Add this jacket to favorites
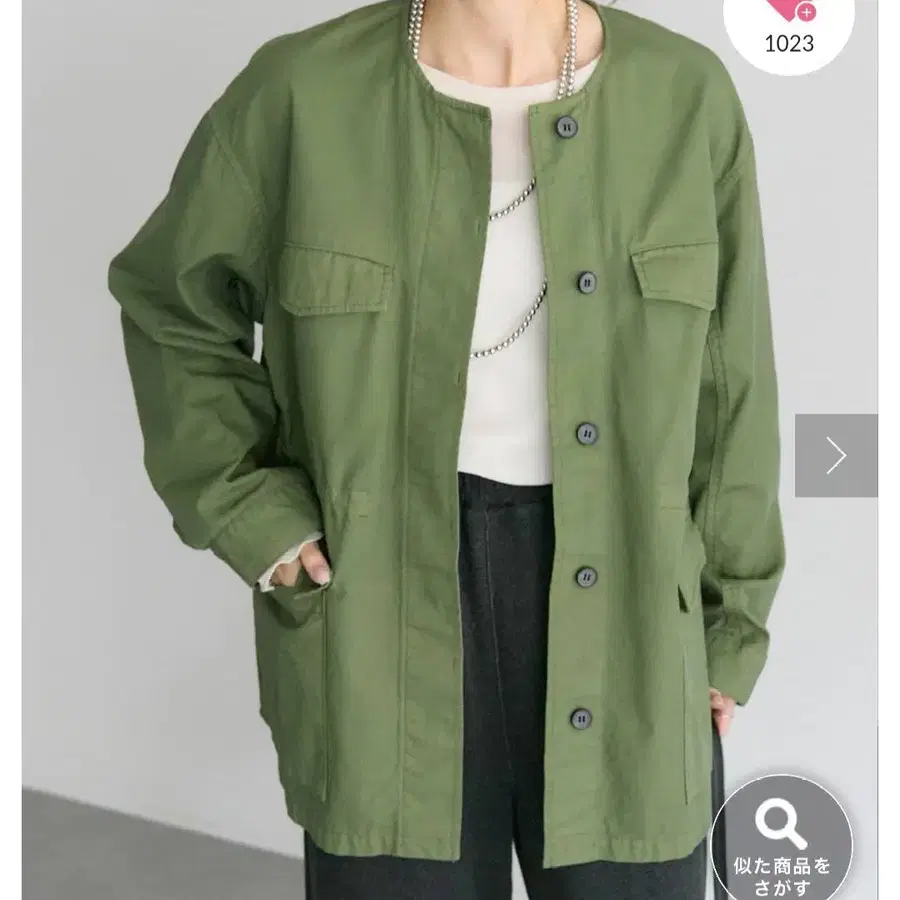 pos(789,28)
